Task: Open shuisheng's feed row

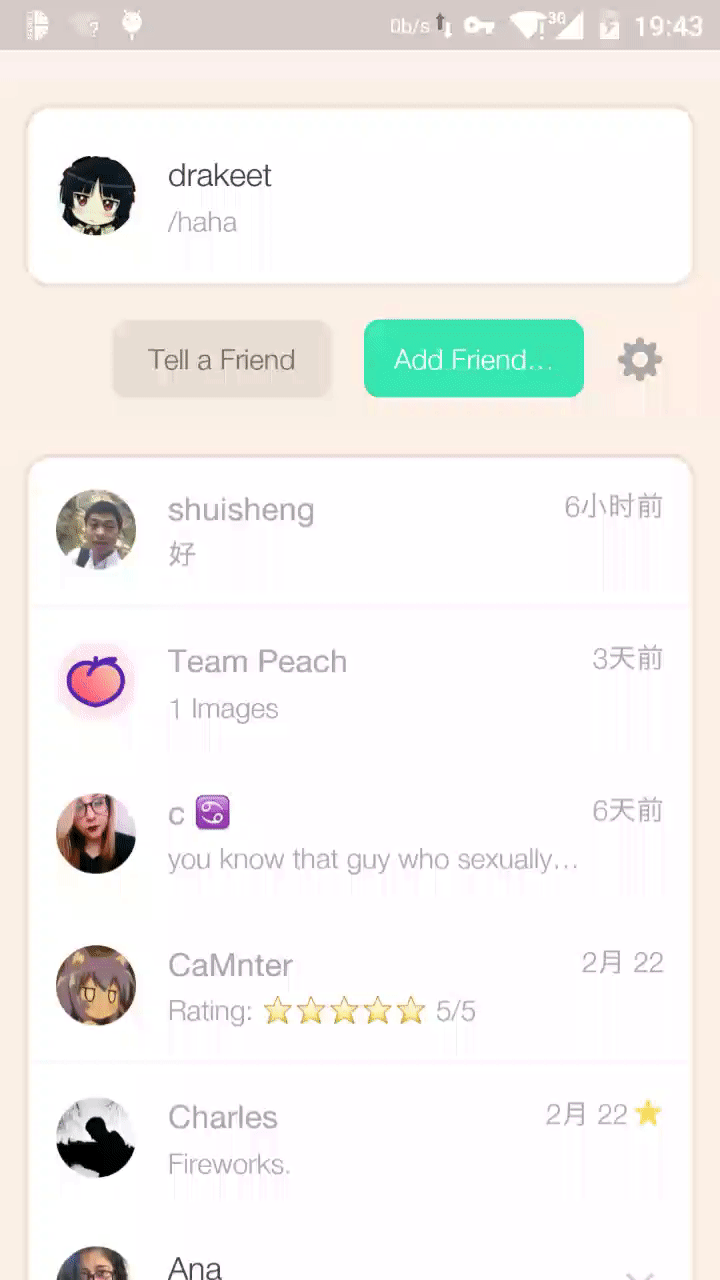Action: 360,530
